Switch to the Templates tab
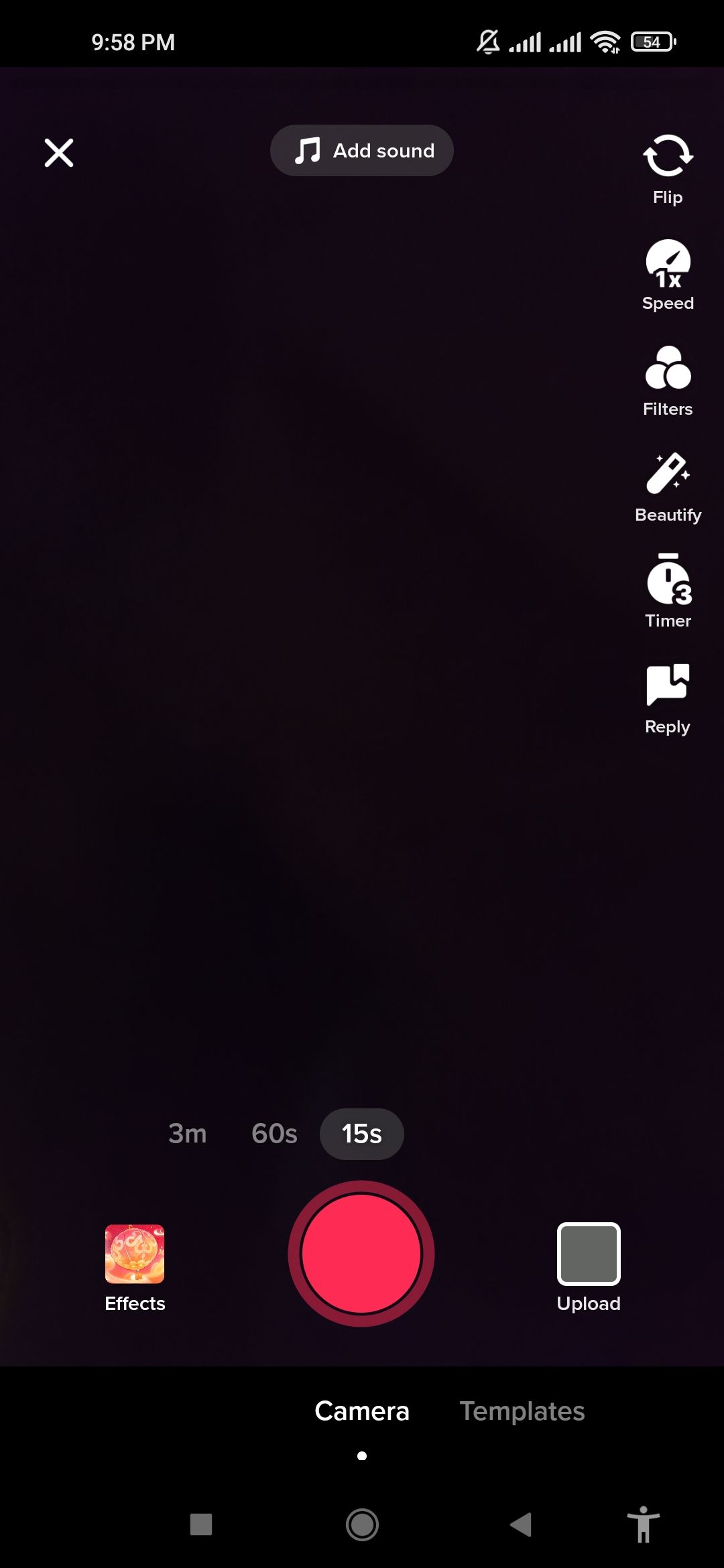This screenshot has height=1568, width=724. point(522,1411)
